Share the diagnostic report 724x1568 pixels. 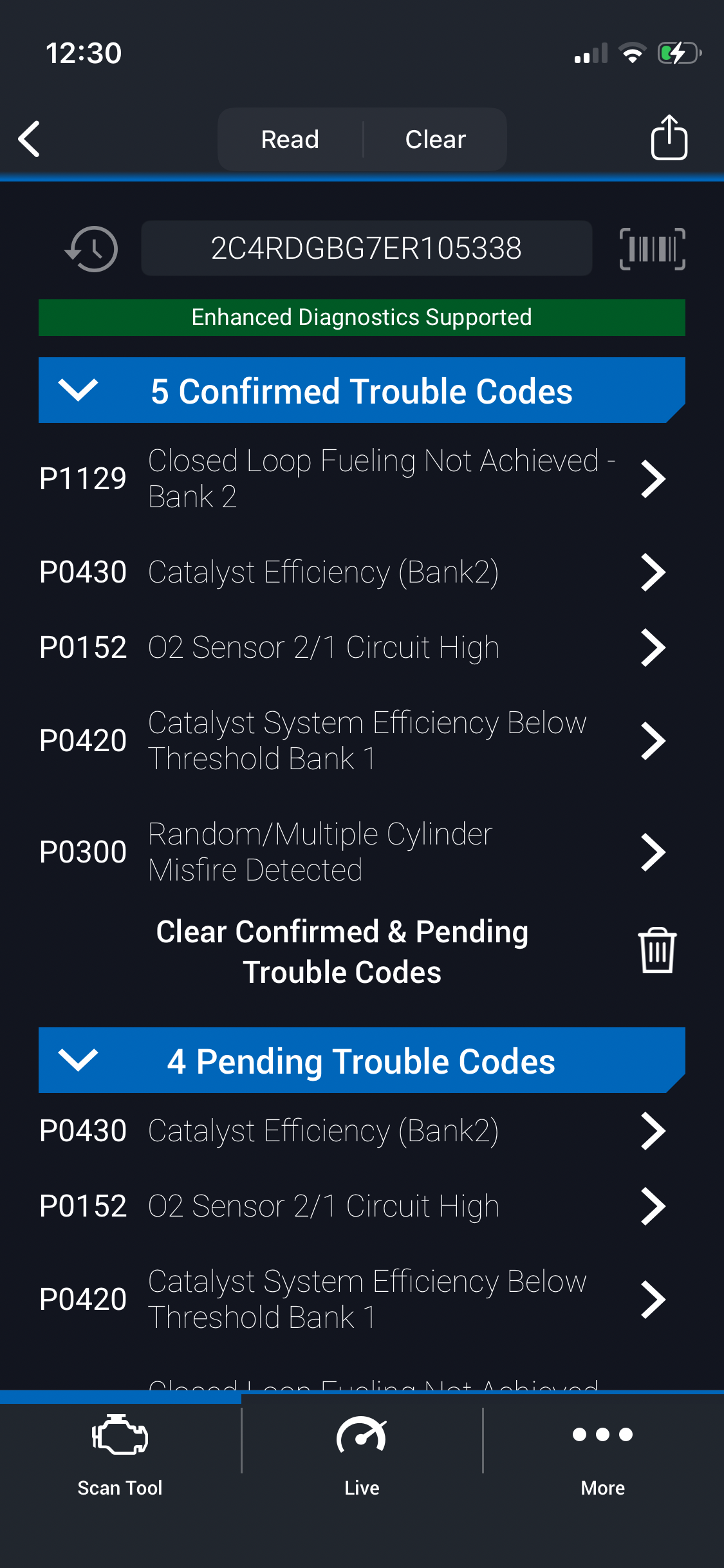pyautogui.click(x=669, y=138)
